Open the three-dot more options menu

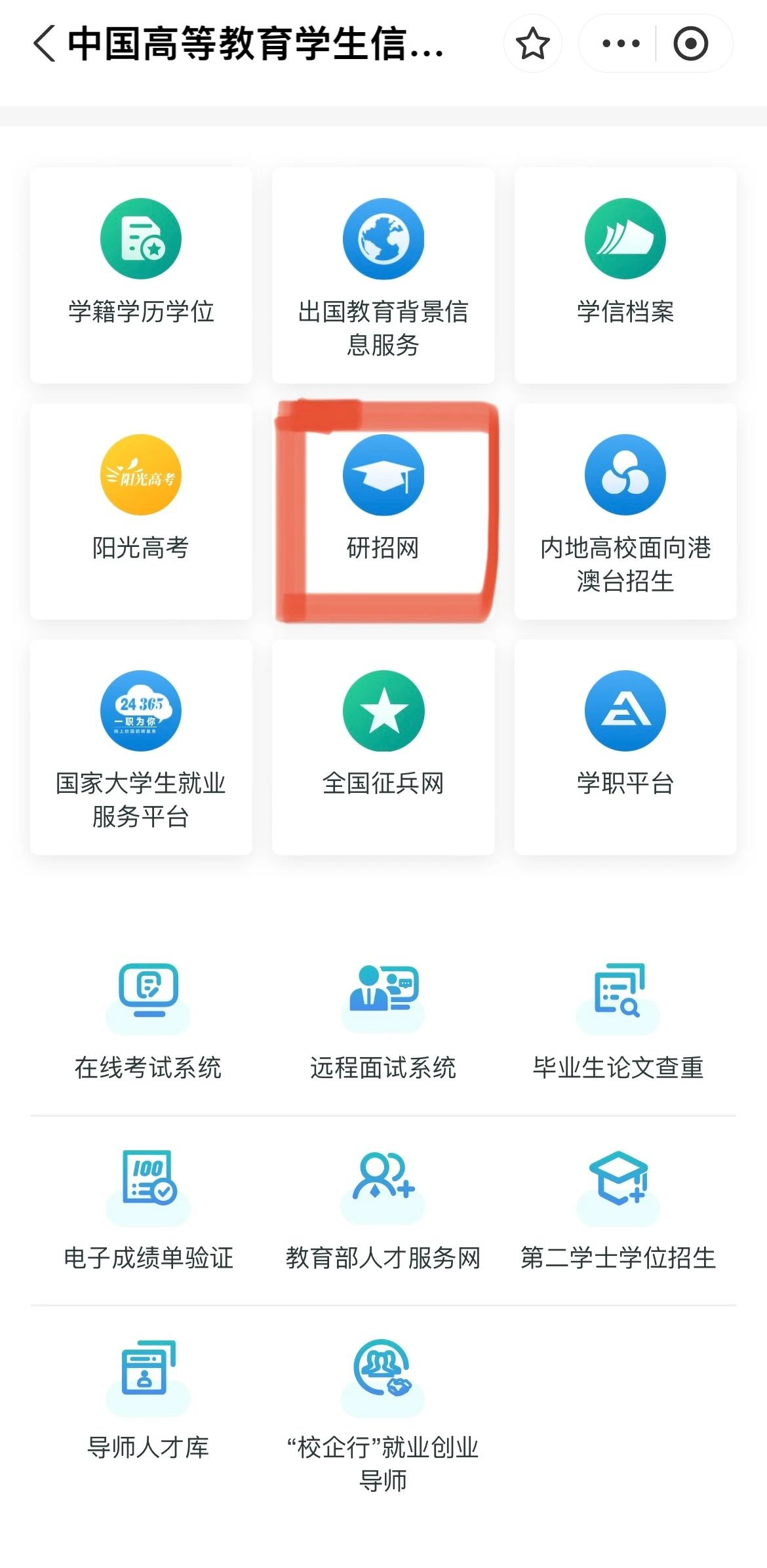620,44
